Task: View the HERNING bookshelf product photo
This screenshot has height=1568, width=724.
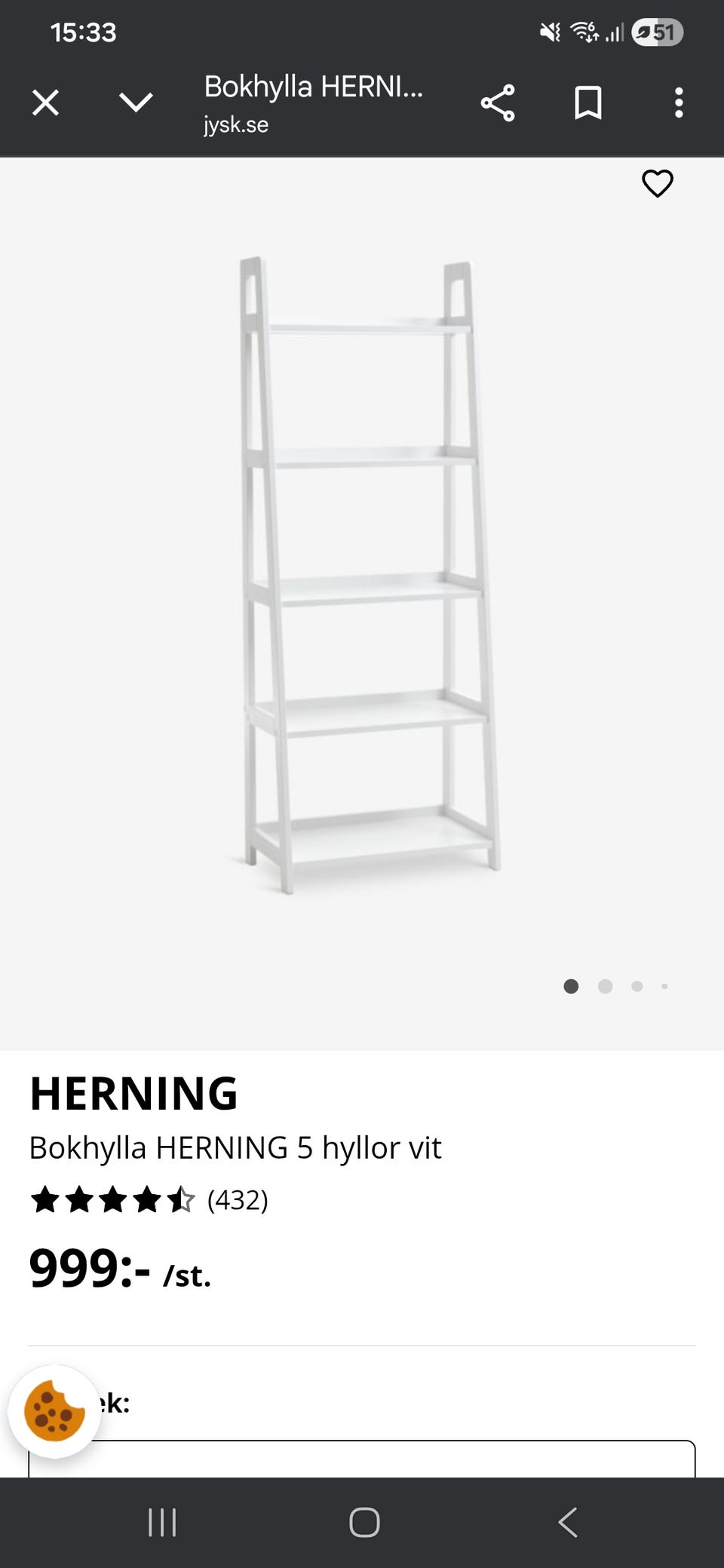Action: (362, 573)
